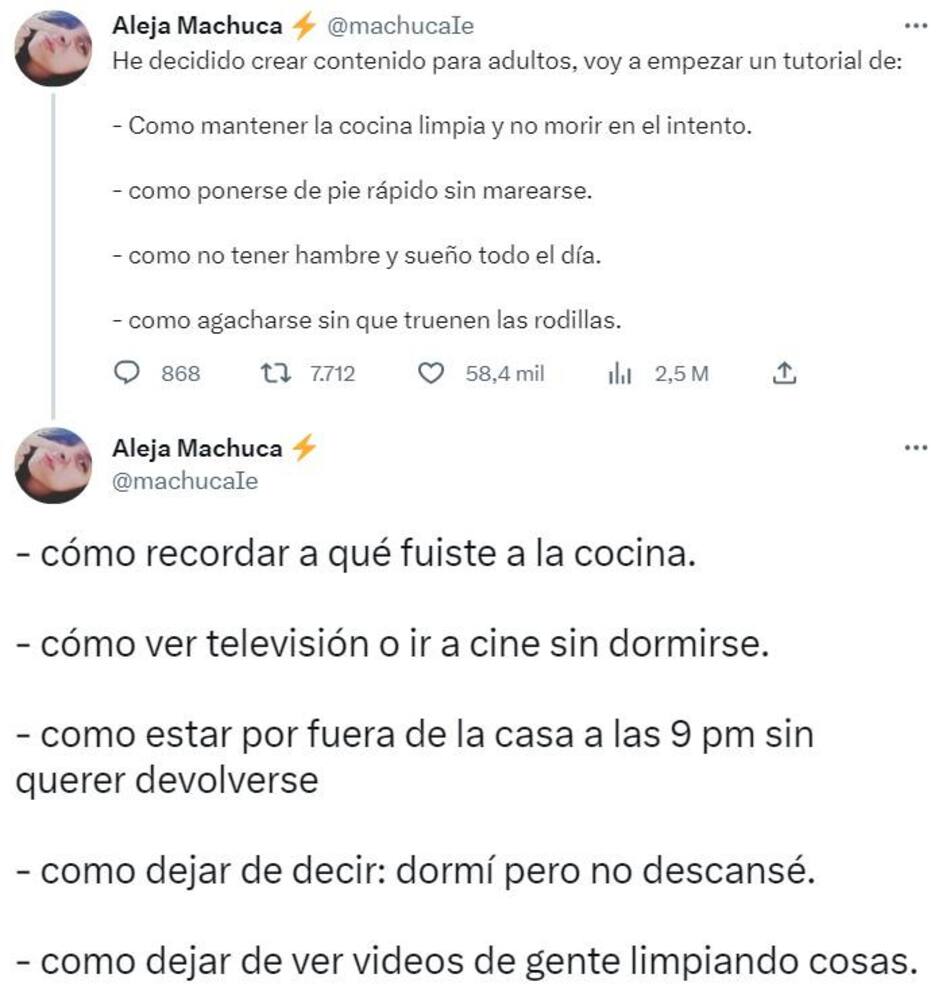Like the tweet with 58,4 mil likes
950x1005 pixels.
[x=429, y=374]
